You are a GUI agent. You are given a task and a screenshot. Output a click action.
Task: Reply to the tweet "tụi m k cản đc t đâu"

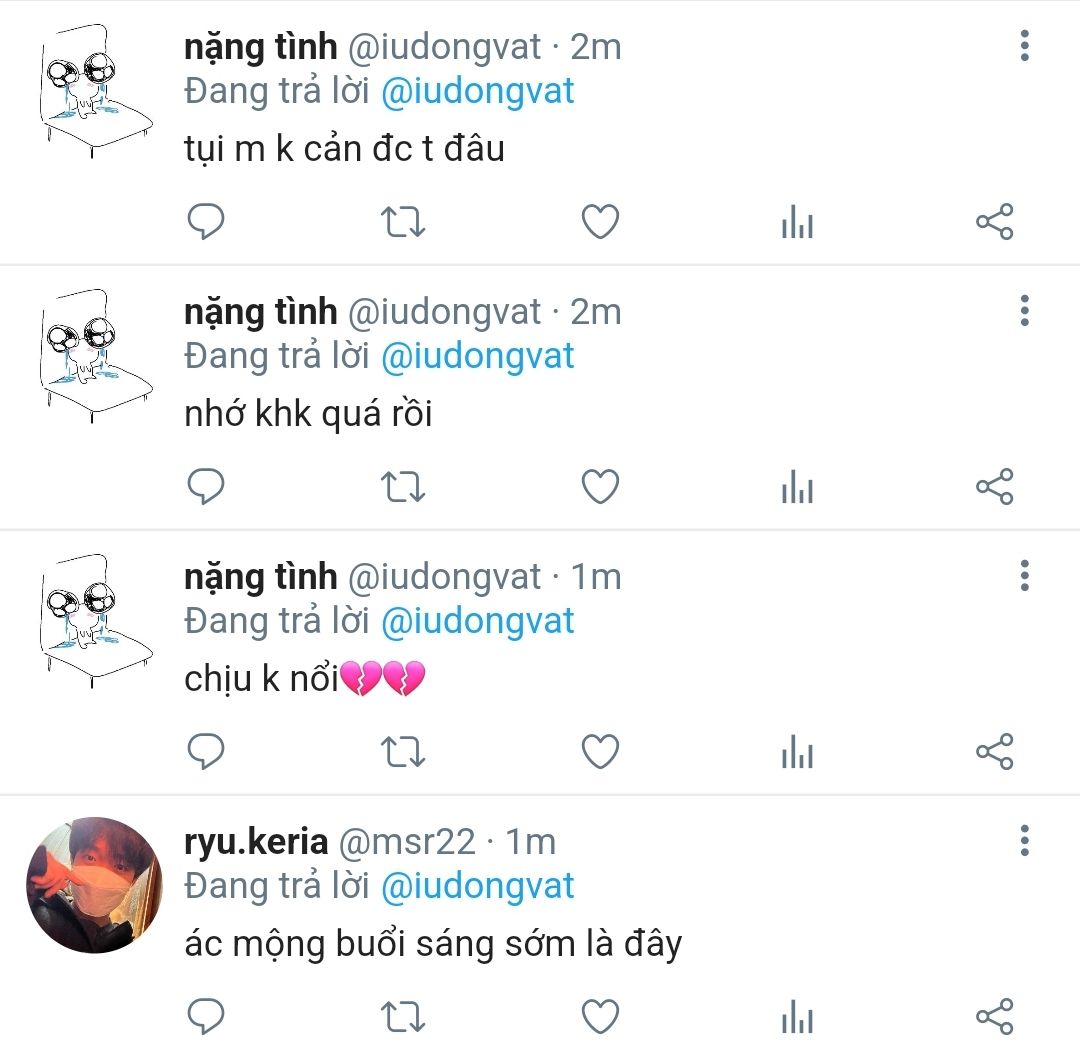coord(206,222)
